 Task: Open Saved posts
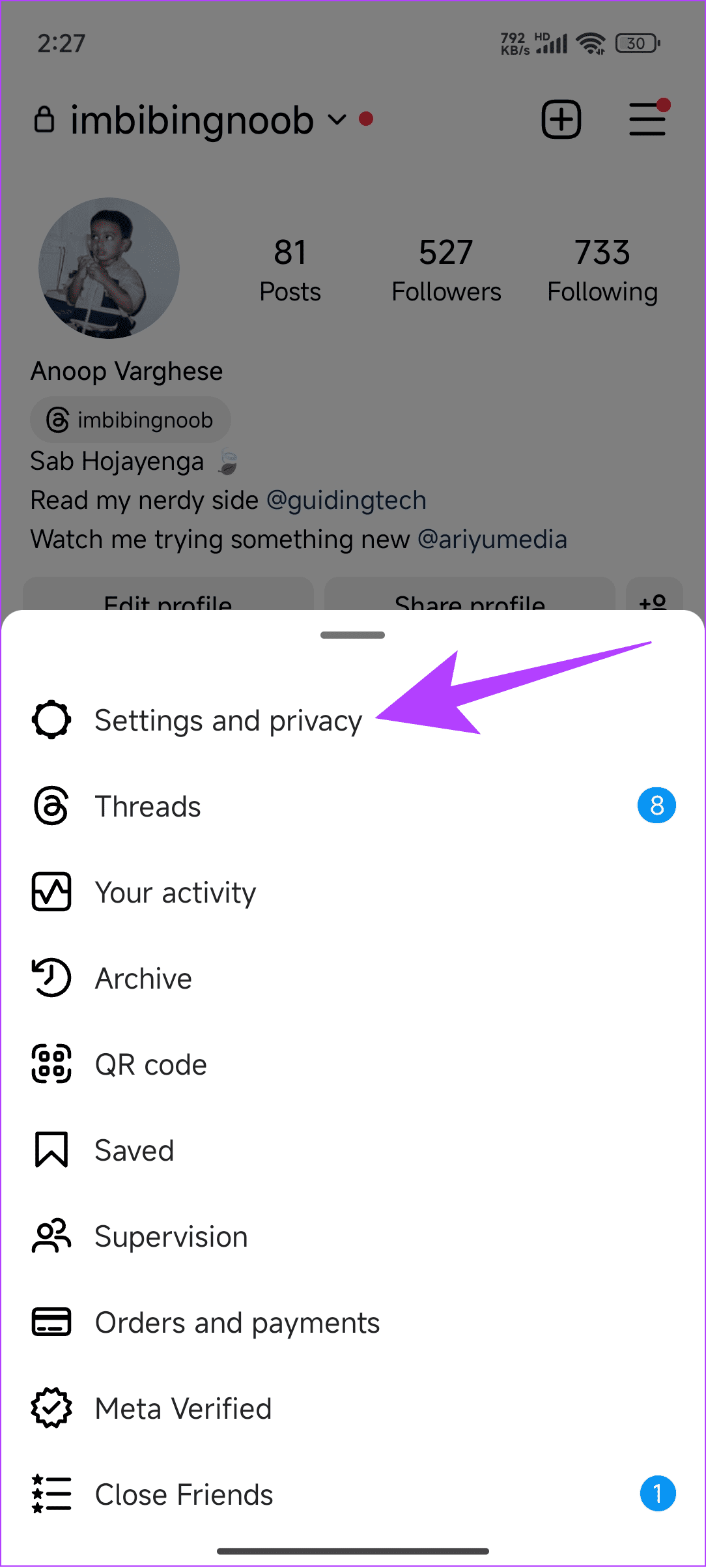(134, 1150)
